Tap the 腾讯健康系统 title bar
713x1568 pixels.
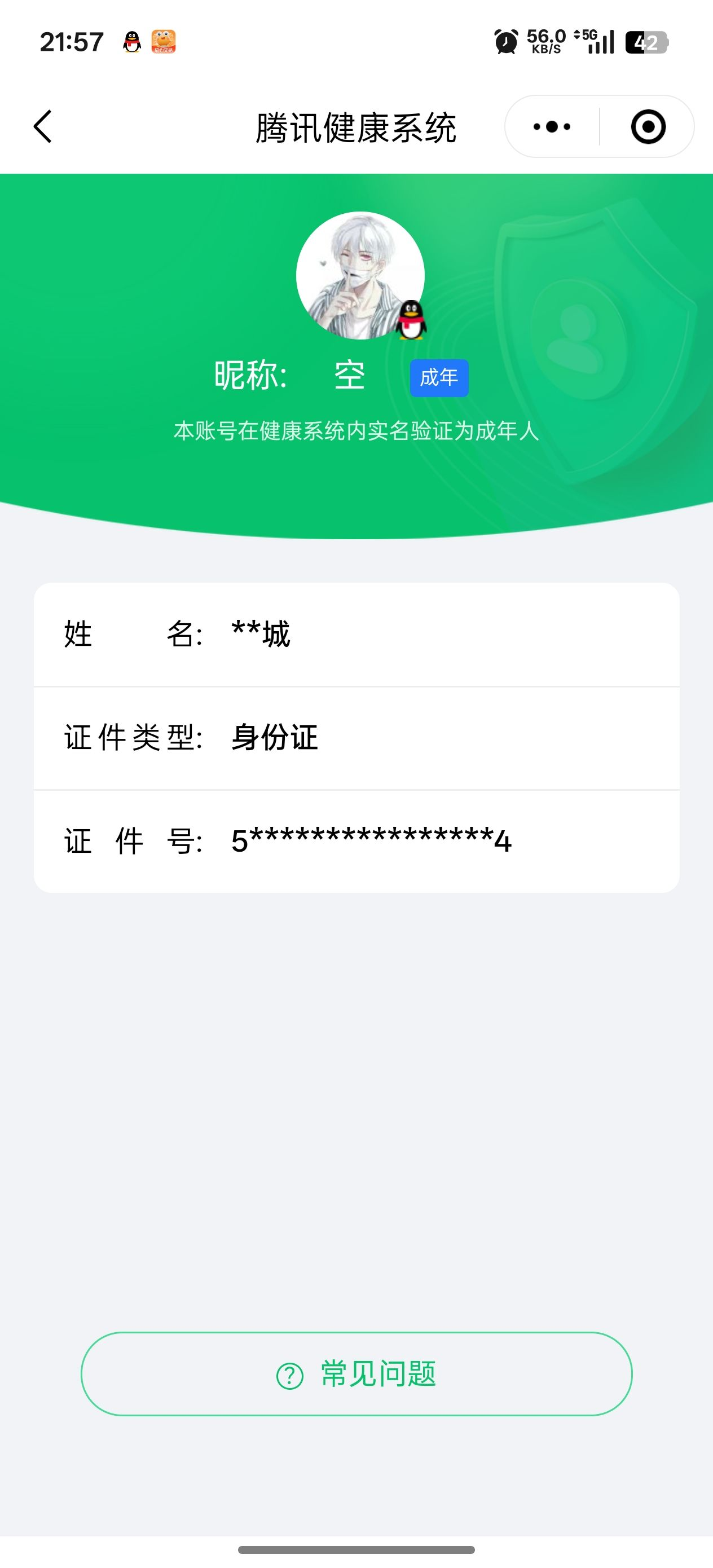[x=356, y=126]
